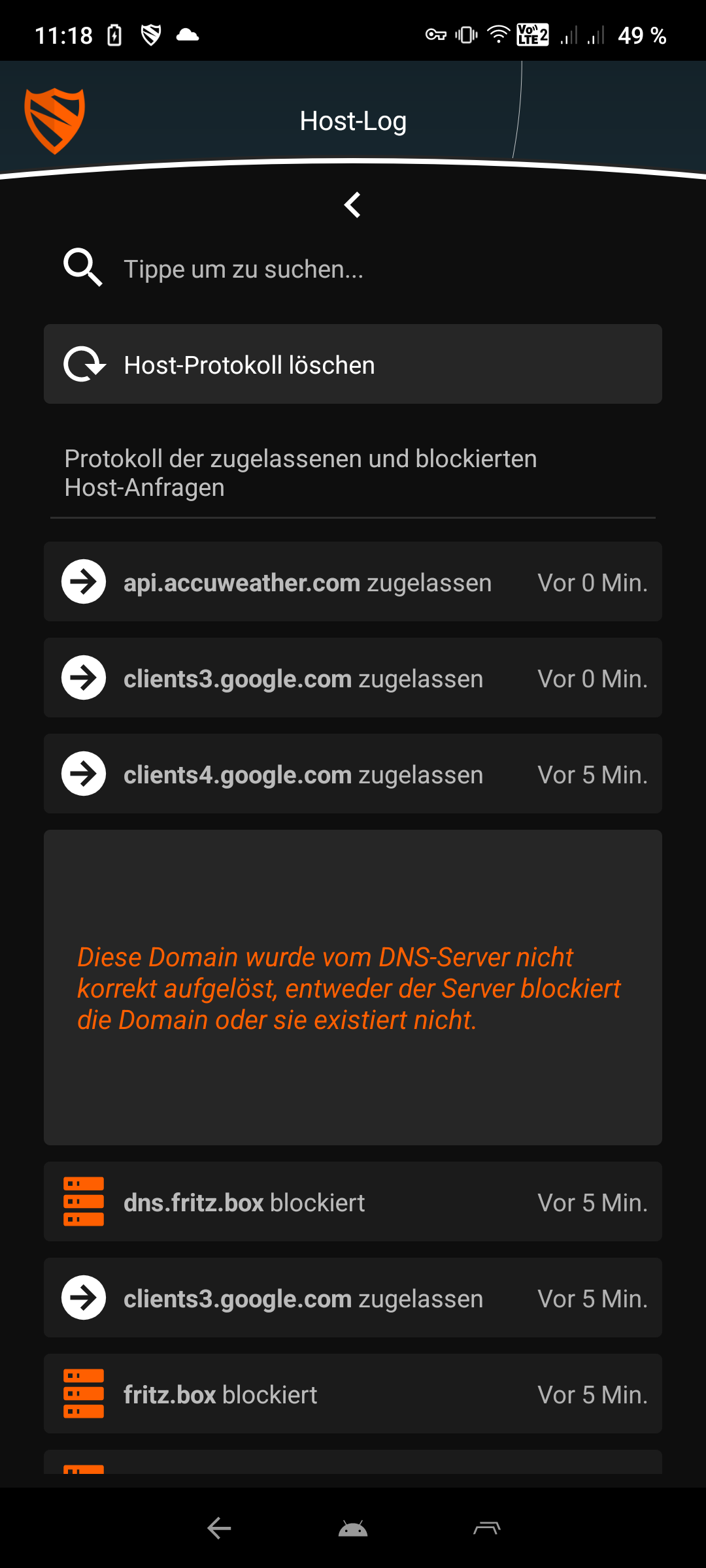Open the fritz.box blockiert entry

point(353,1394)
